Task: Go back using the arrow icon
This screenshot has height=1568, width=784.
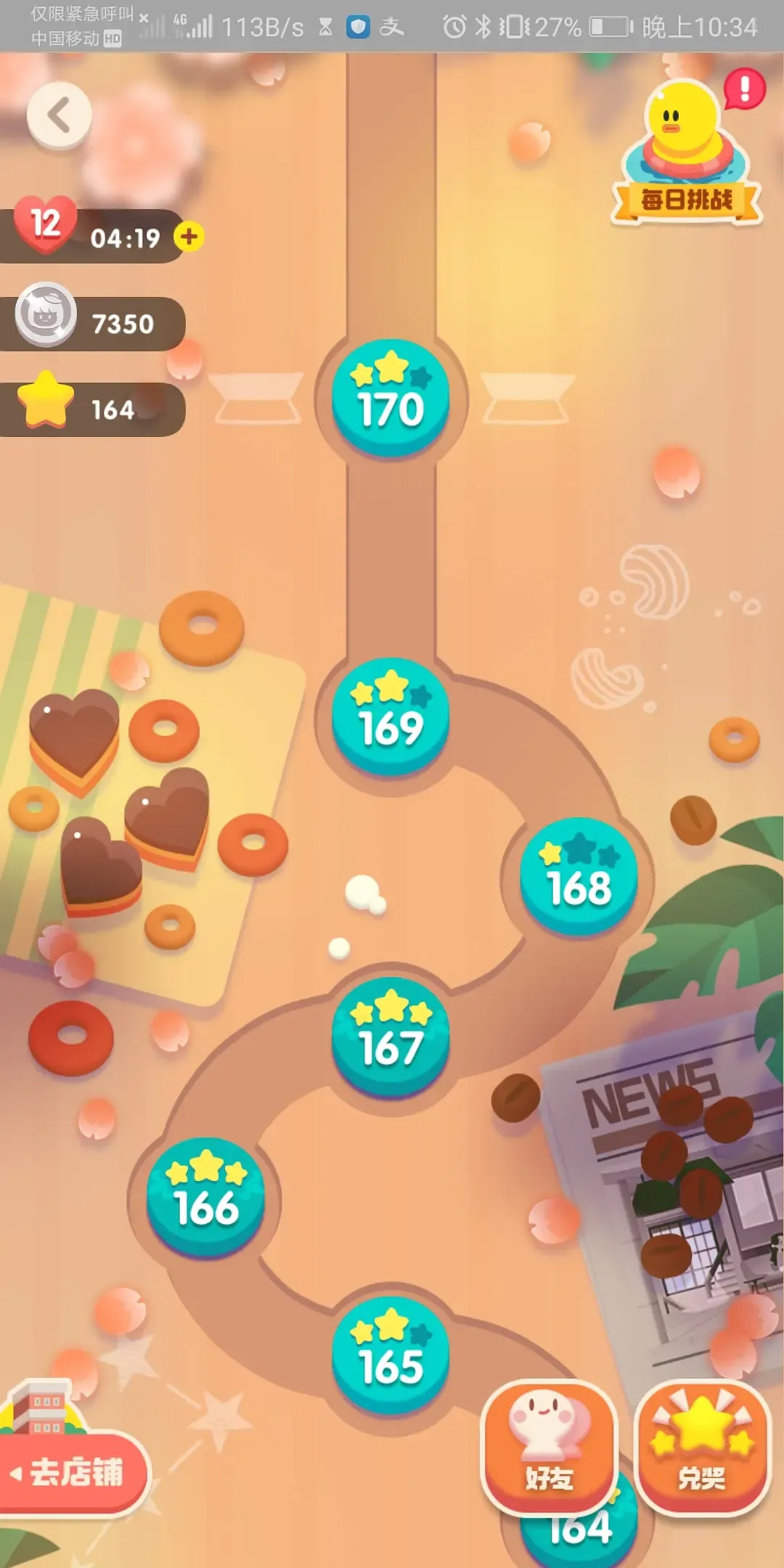Action: (x=60, y=115)
